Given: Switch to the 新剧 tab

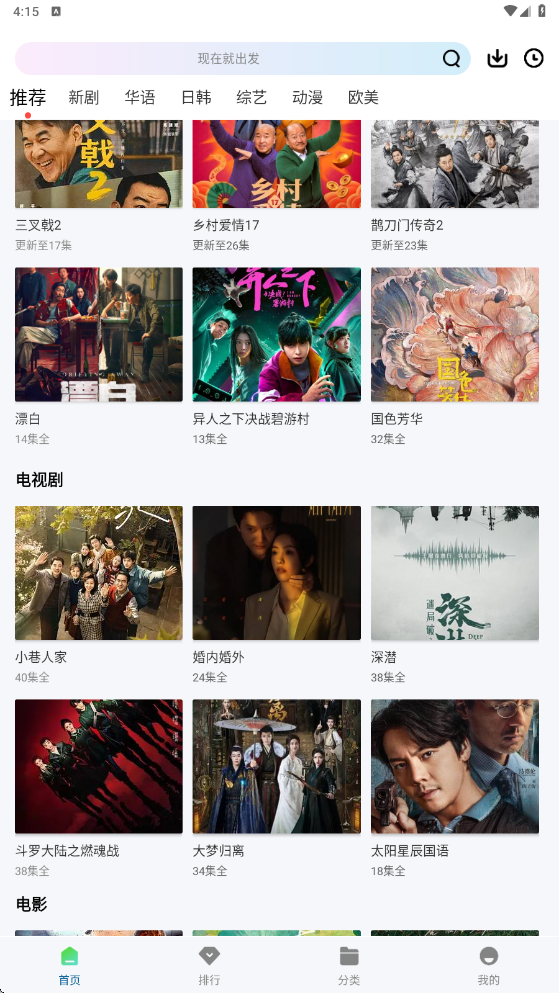Looking at the screenshot, I should 84,98.
